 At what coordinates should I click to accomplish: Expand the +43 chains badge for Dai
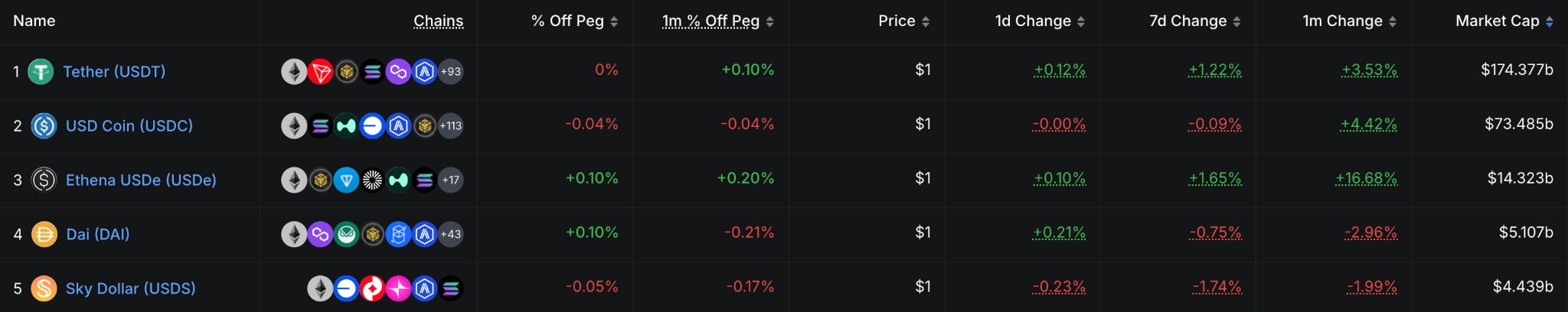pyautogui.click(x=451, y=235)
